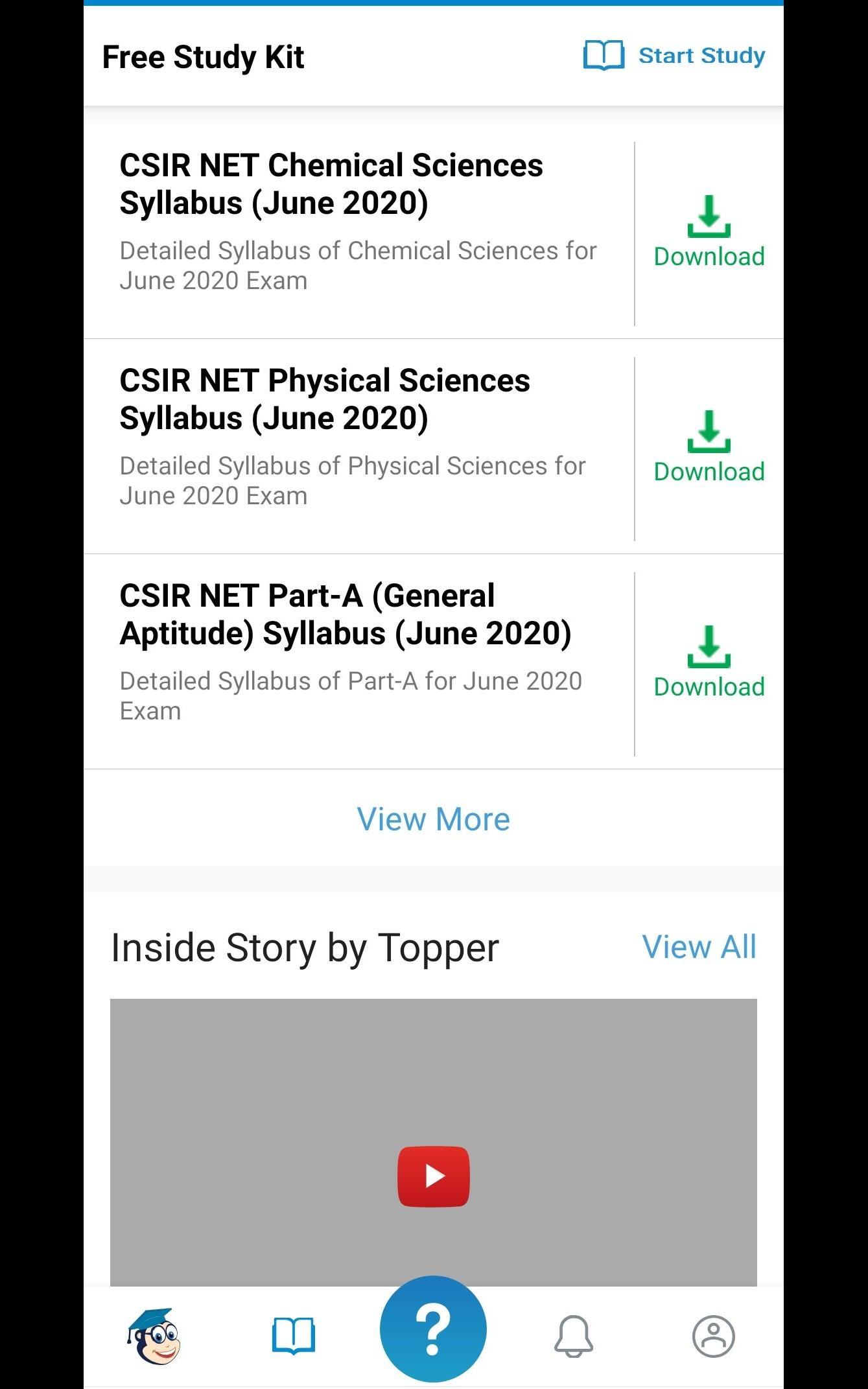This screenshot has width=868, height=1389.
Task: Download the Physical Sciences syllabus
Action: 709,447
